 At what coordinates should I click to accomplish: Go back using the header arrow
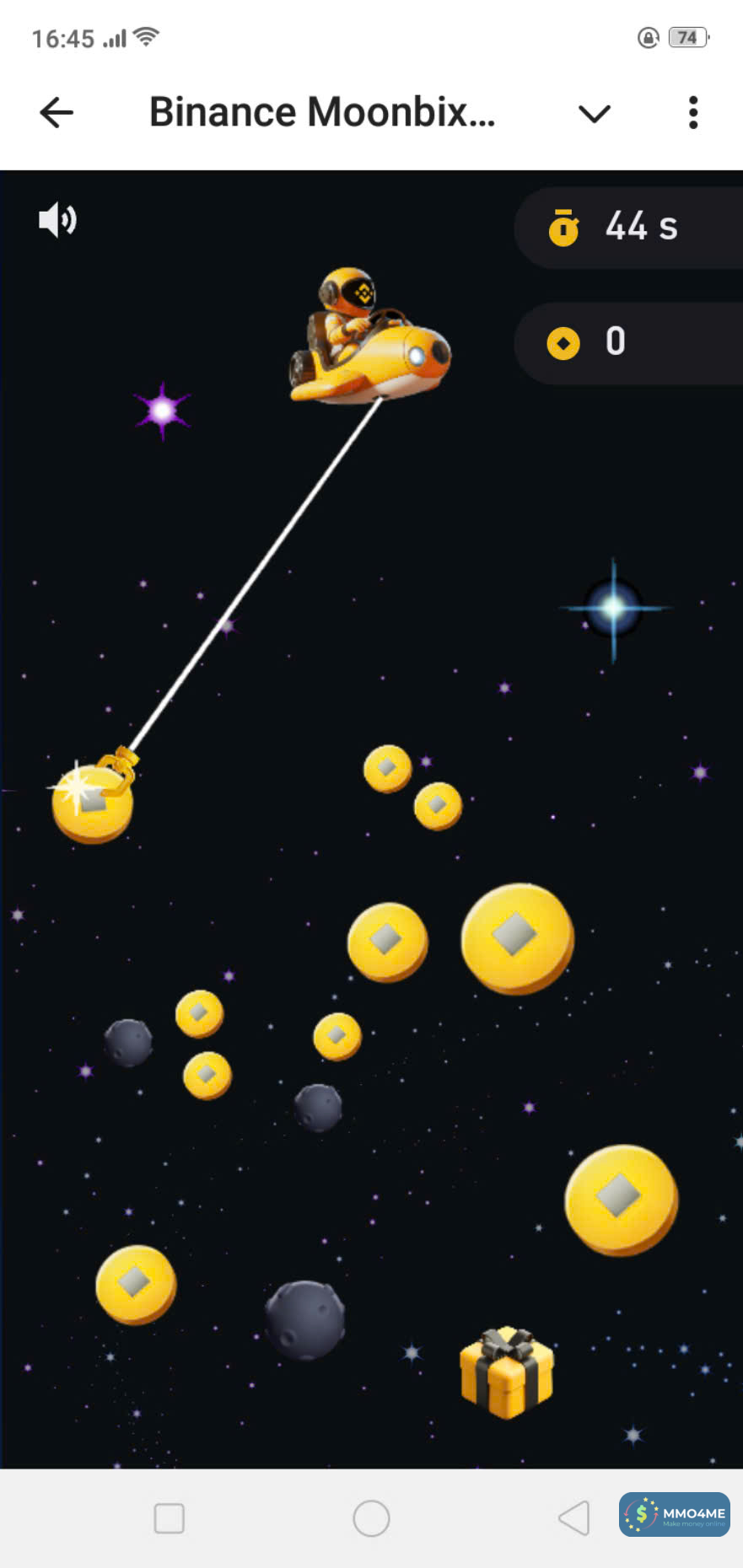(x=57, y=113)
